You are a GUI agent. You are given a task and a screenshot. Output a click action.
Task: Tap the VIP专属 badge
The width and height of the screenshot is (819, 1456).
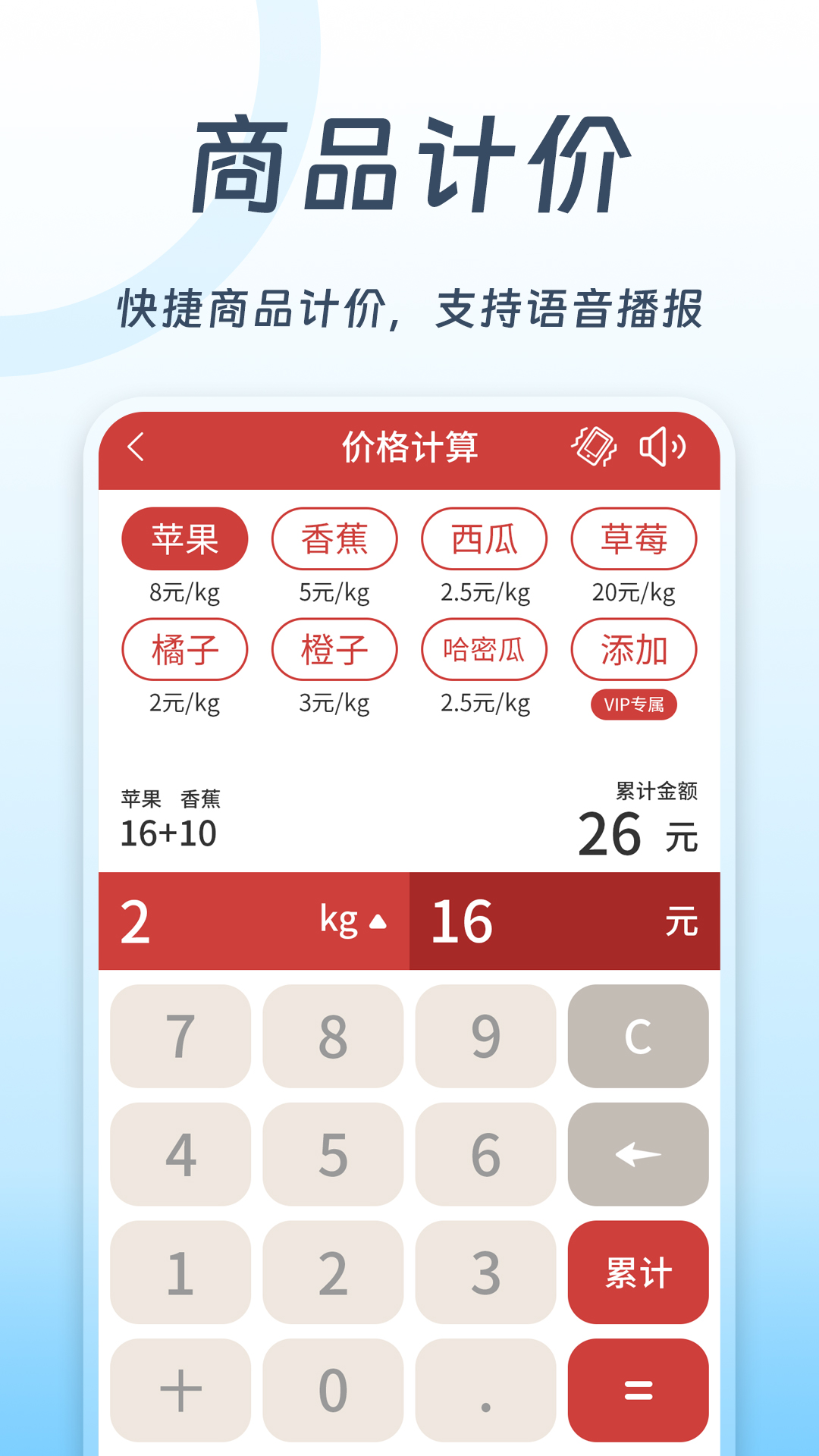tap(635, 706)
